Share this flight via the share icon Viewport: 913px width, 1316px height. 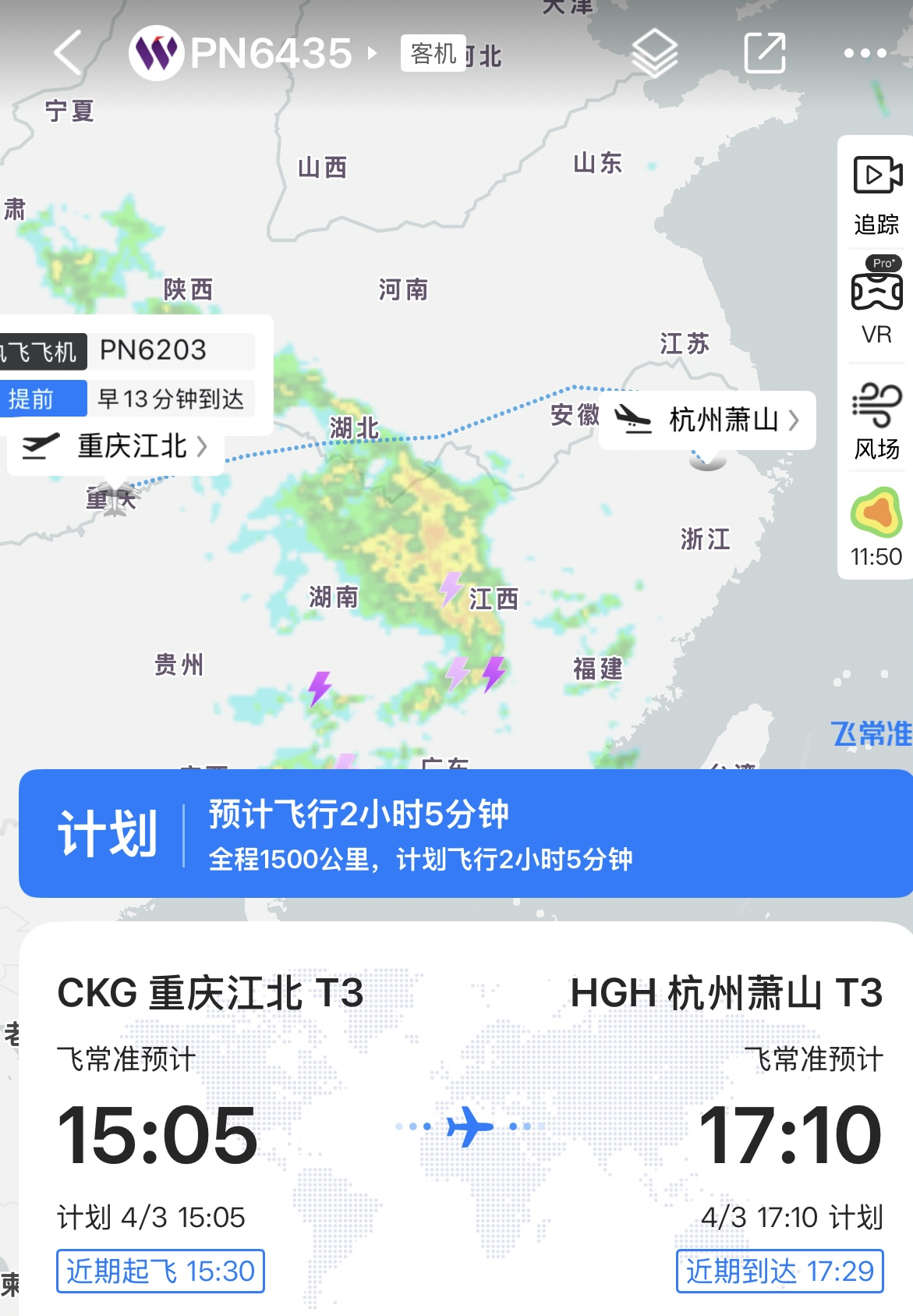tap(764, 53)
